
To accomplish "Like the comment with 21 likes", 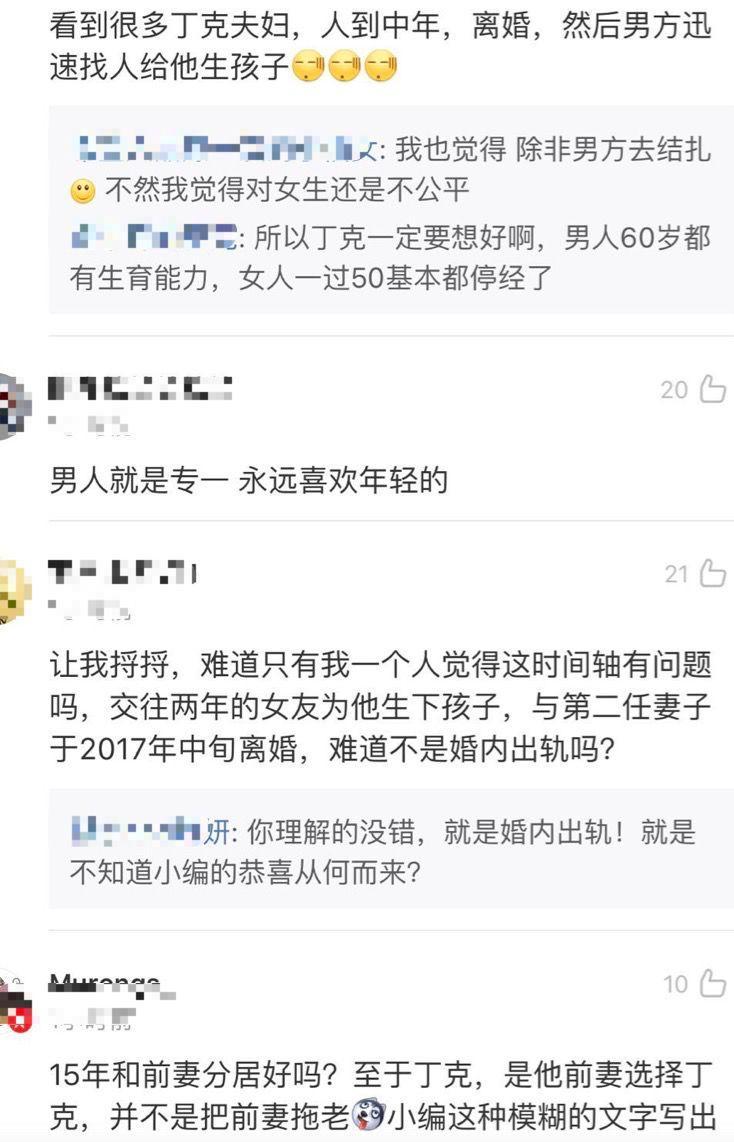I will [x=712, y=573].
